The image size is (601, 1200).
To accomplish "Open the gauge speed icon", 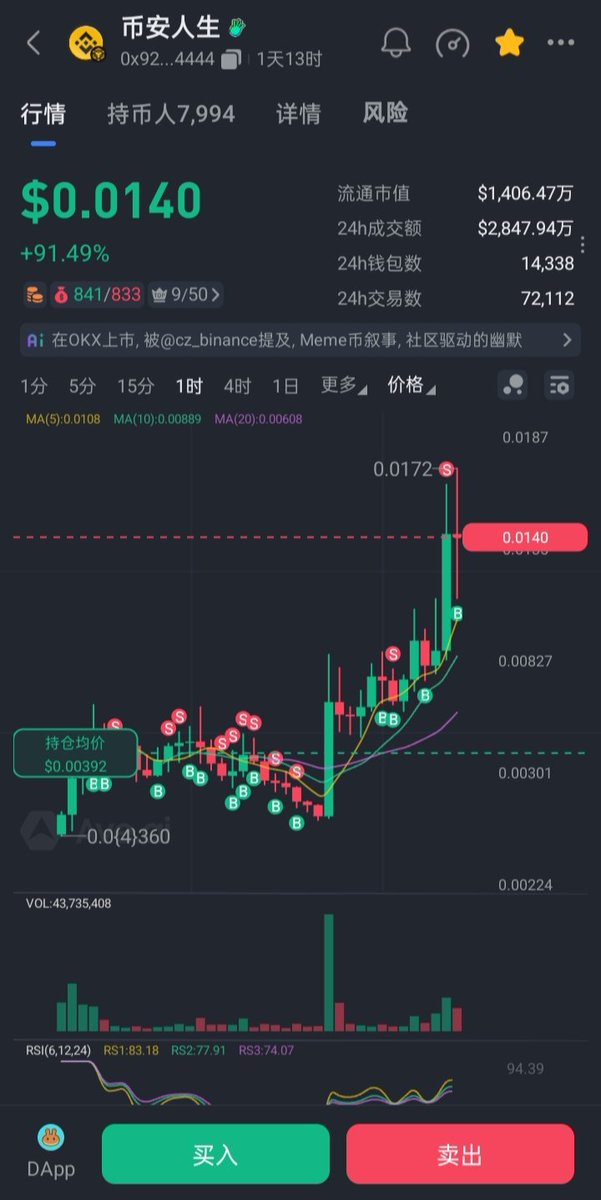I will 452,43.
